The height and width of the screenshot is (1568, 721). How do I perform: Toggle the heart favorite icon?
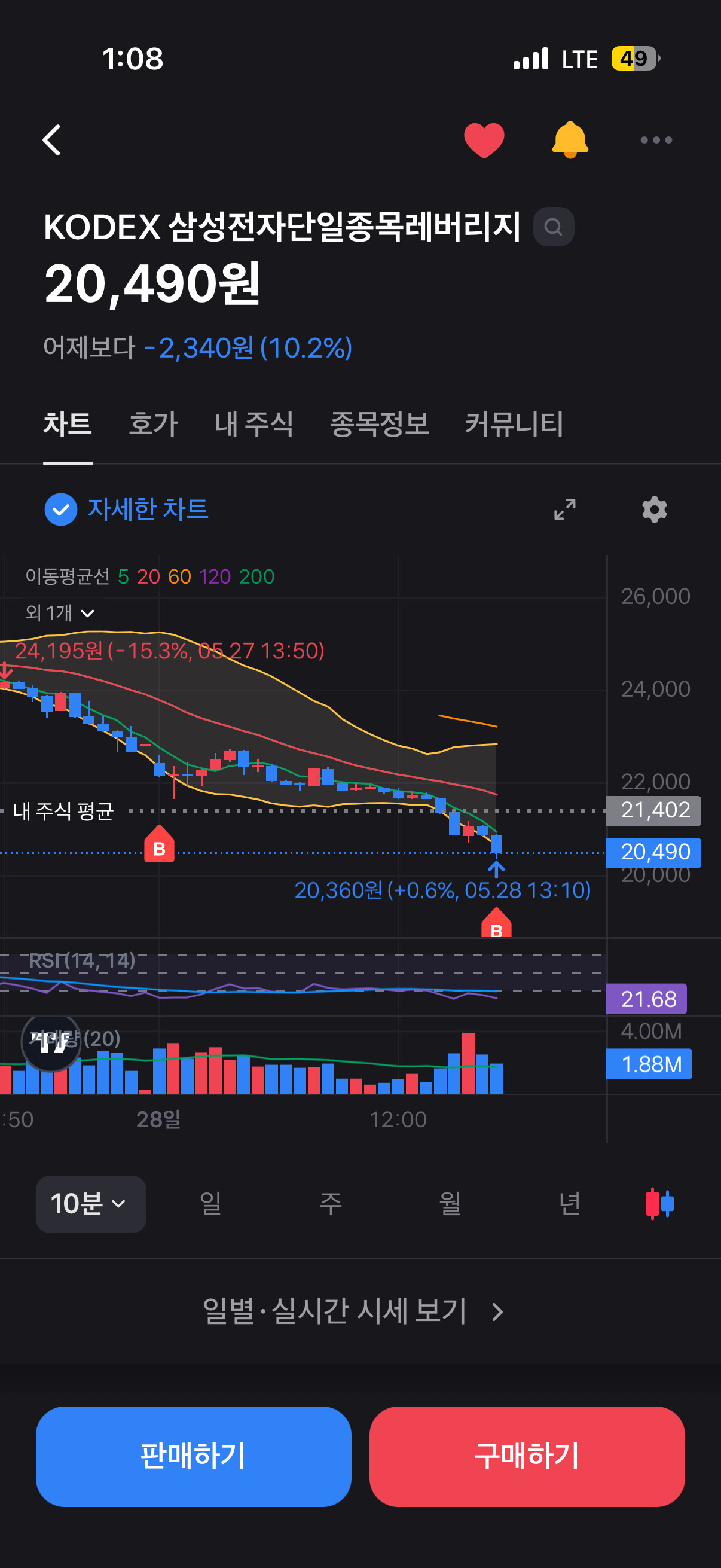tap(484, 140)
